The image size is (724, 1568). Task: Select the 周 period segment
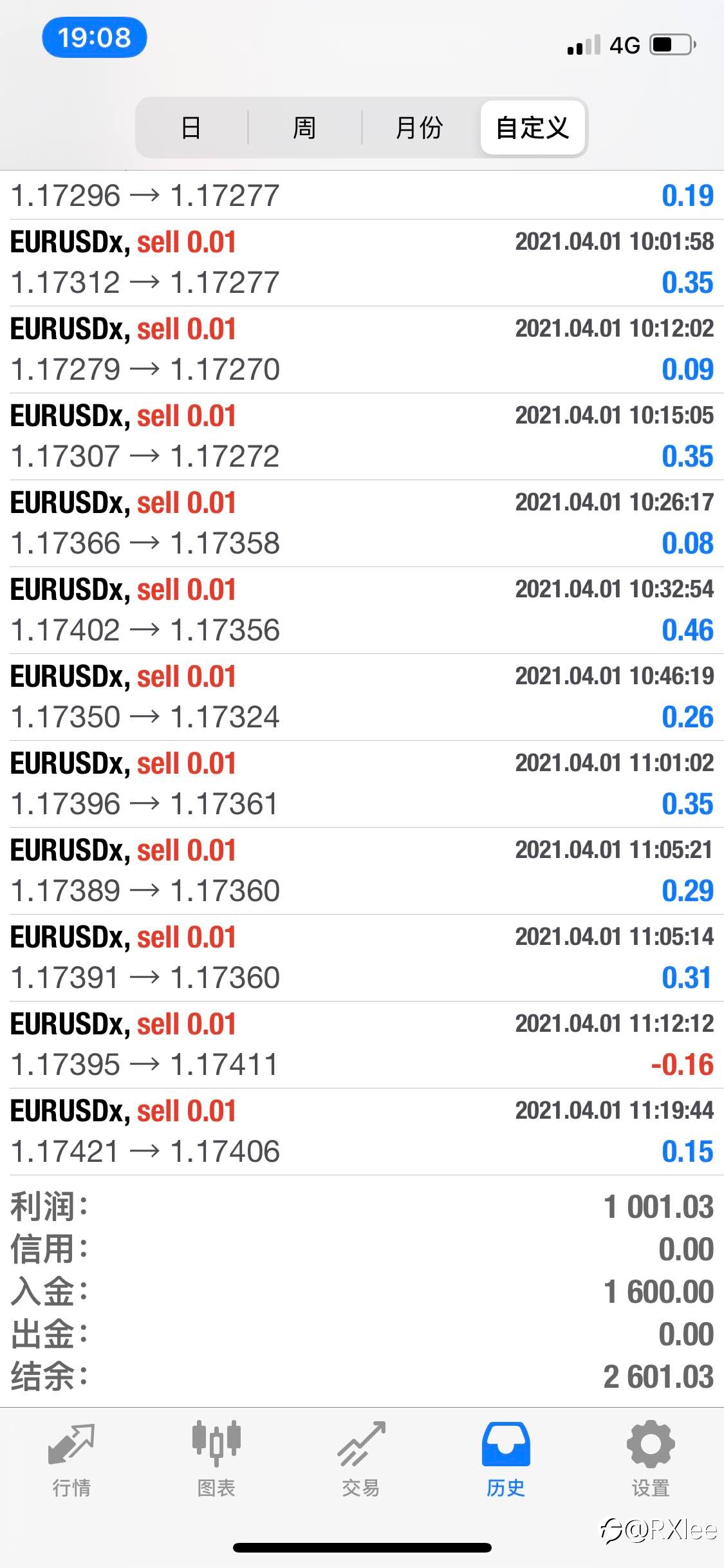(x=304, y=127)
